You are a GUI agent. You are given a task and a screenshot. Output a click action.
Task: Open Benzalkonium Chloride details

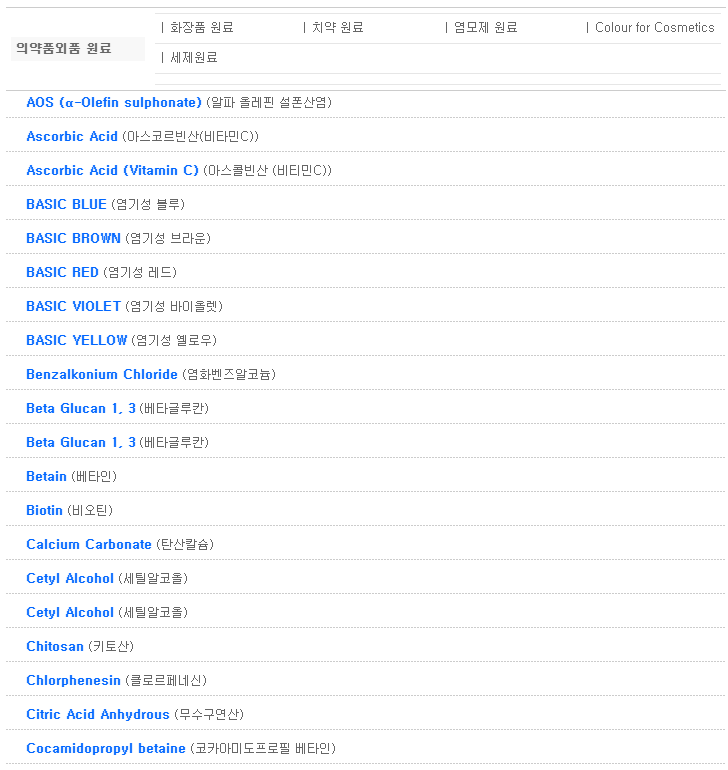(x=101, y=374)
